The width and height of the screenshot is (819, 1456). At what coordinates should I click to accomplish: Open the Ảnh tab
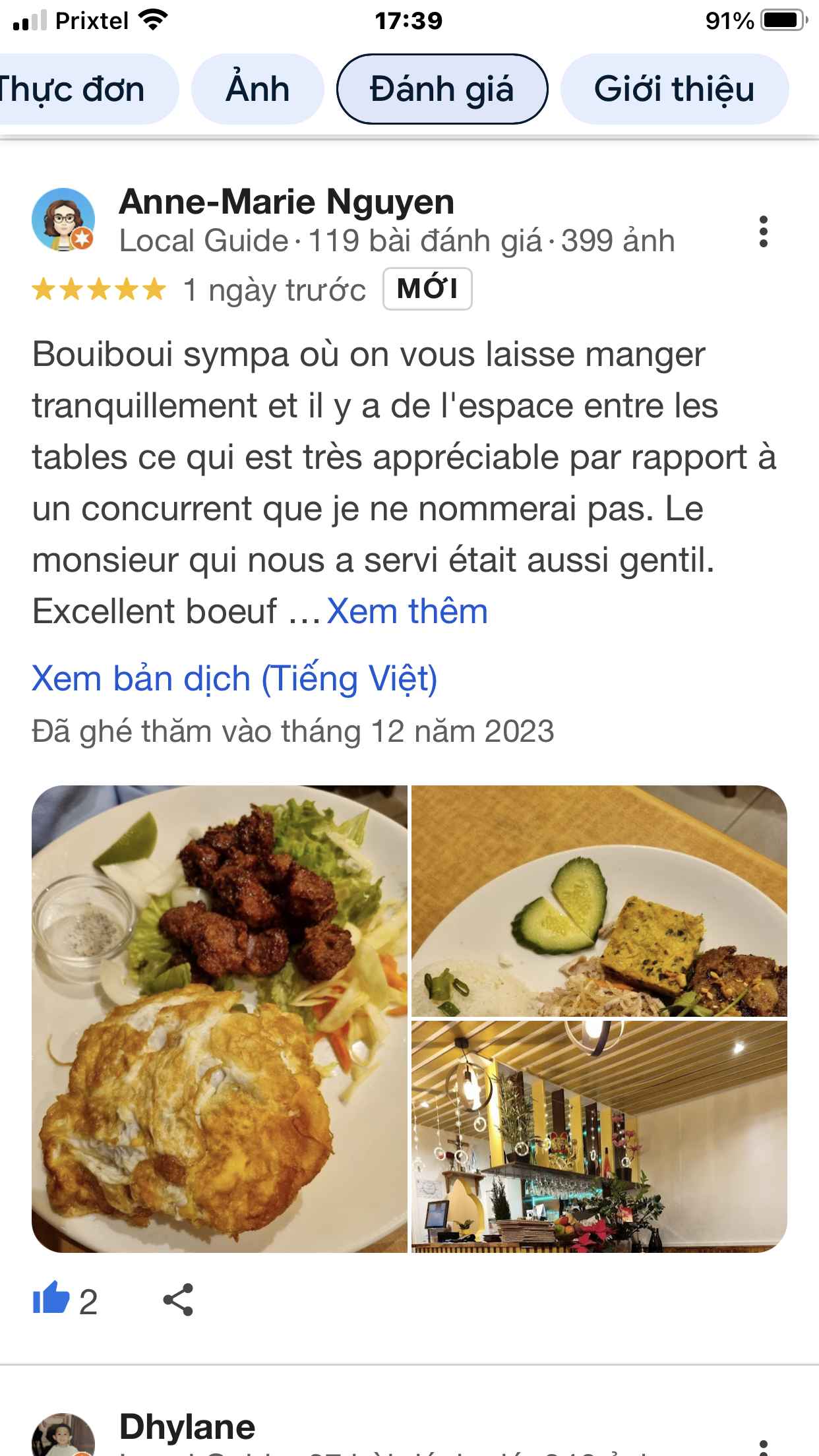[257, 90]
